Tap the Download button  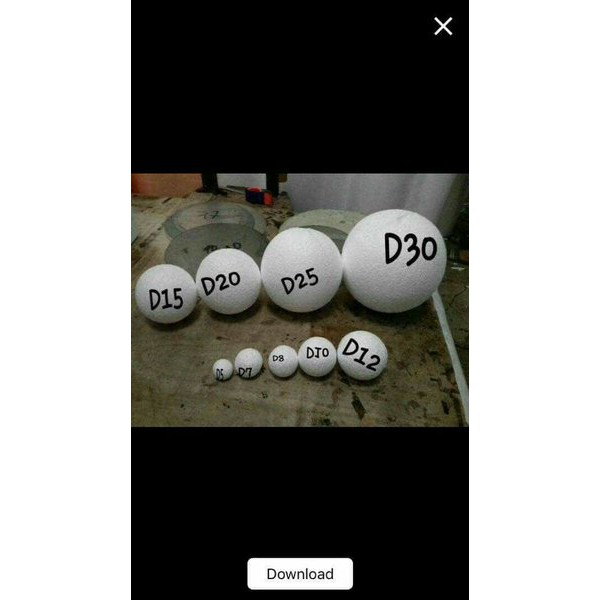click(300, 574)
